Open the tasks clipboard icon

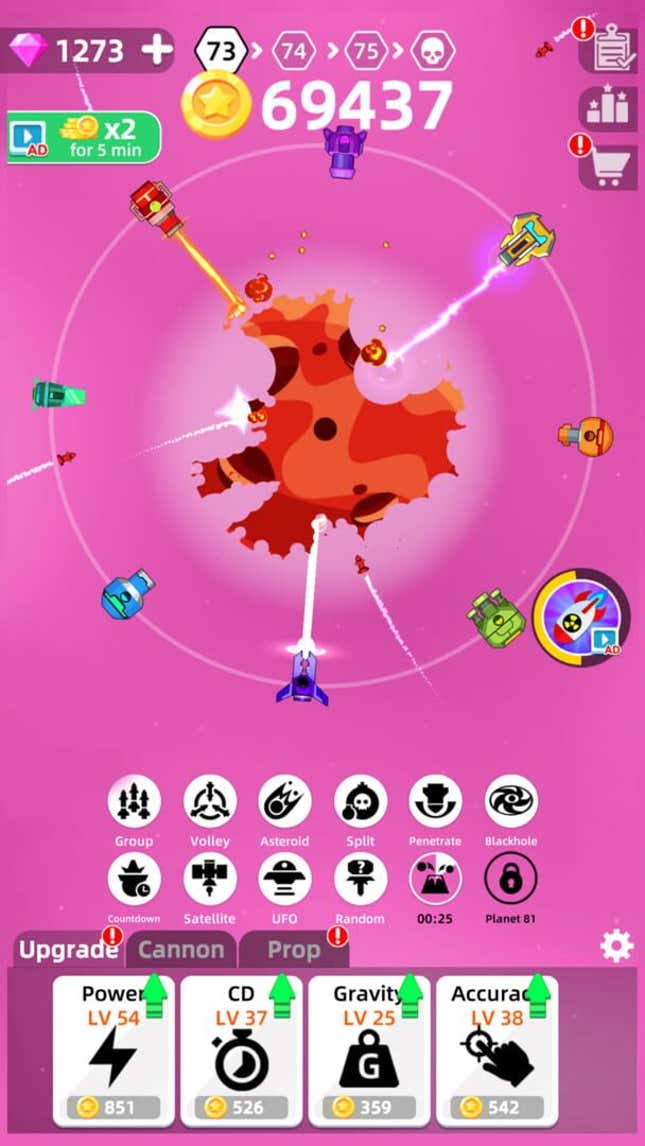pos(609,50)
